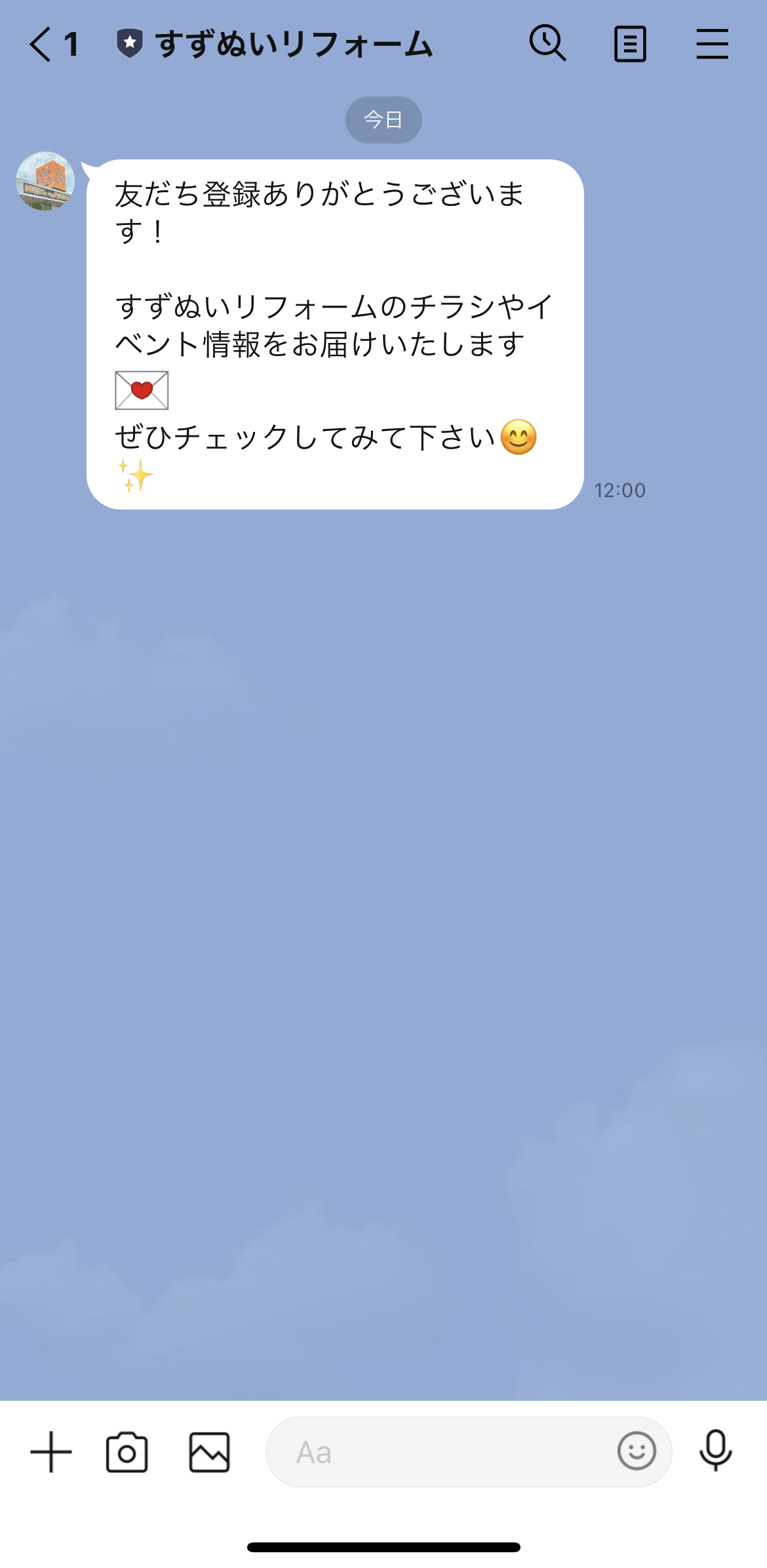The height and width of the screenshot is (1568, 767).
Task: Tap the 今日 date chip
Action: tap(383, 119)
